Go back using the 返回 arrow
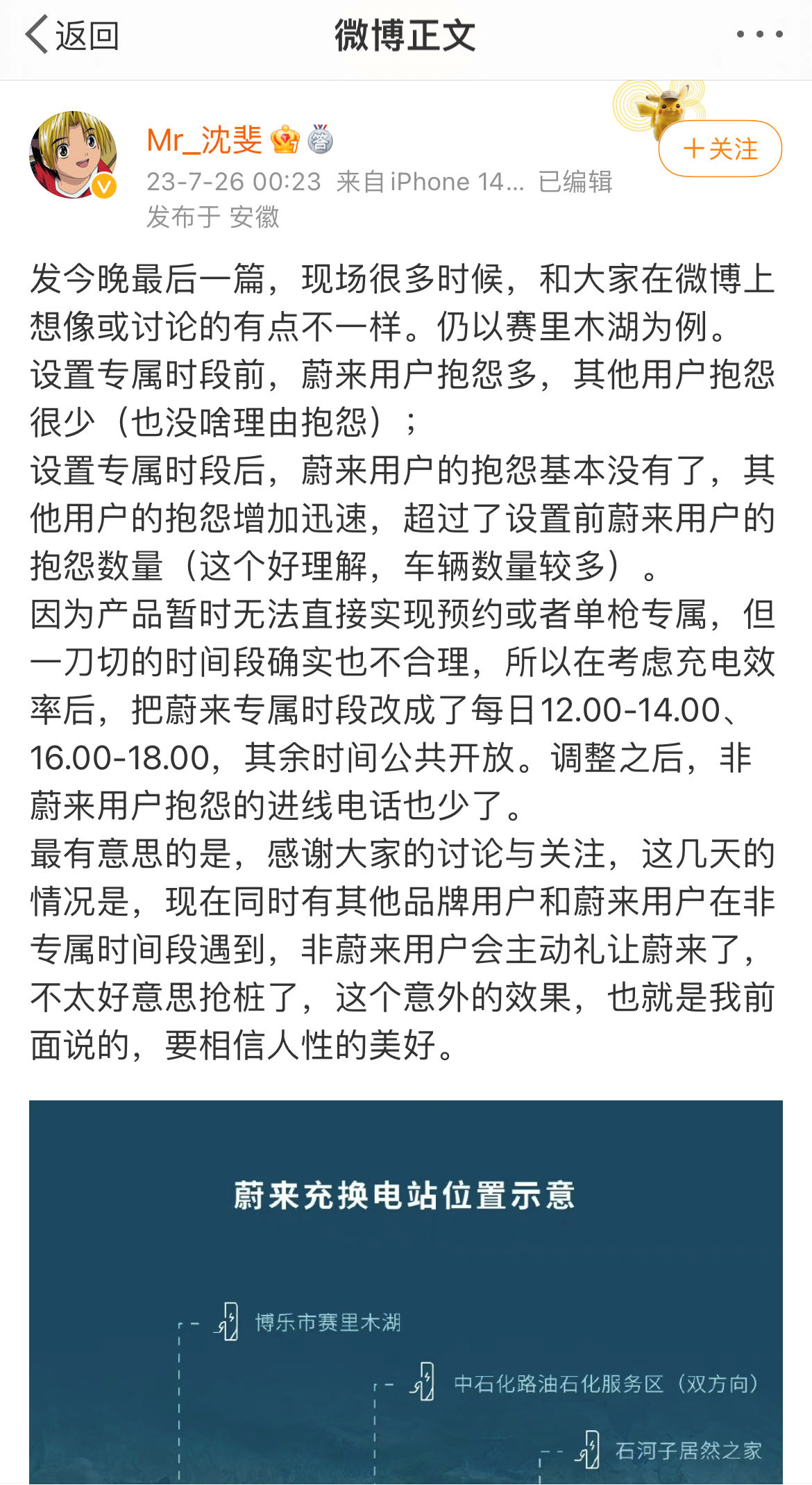This screenshot has width=812, height=1485. click(x=72, y=35)
